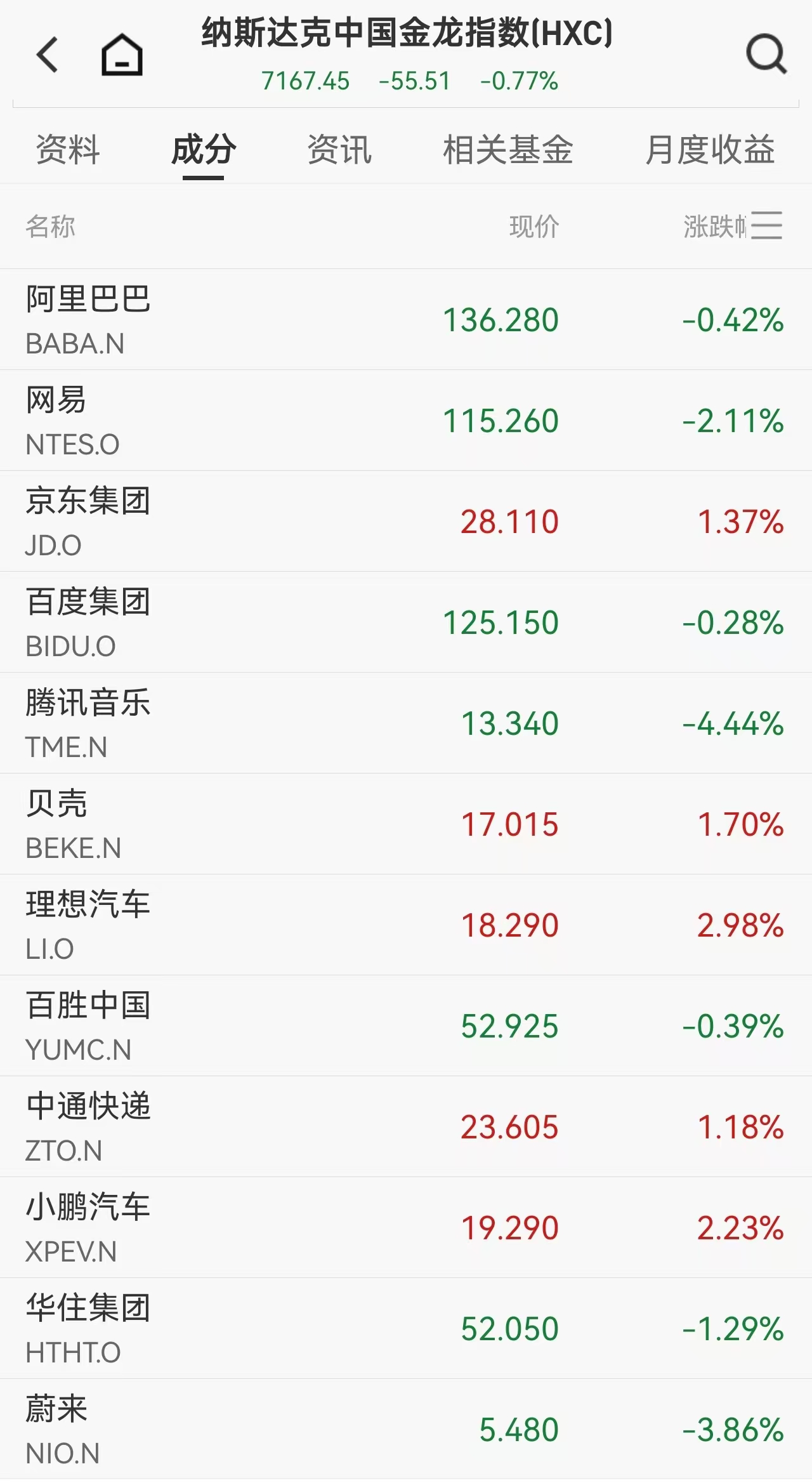View the 贝壳 BEKE.N stock
This screenshot has width=812, height=1483.
click(x=406, y=824)
